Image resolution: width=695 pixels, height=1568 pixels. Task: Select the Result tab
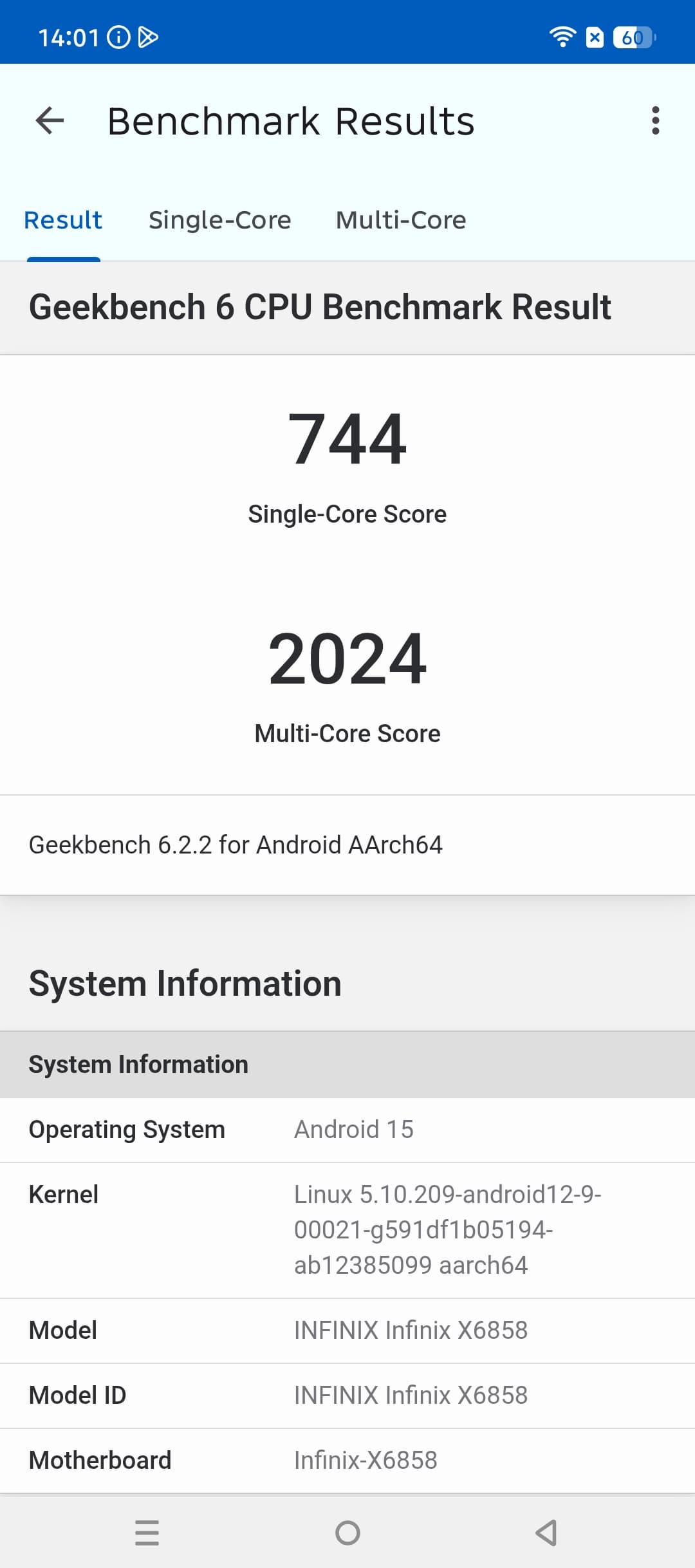(x=63, y=220)
